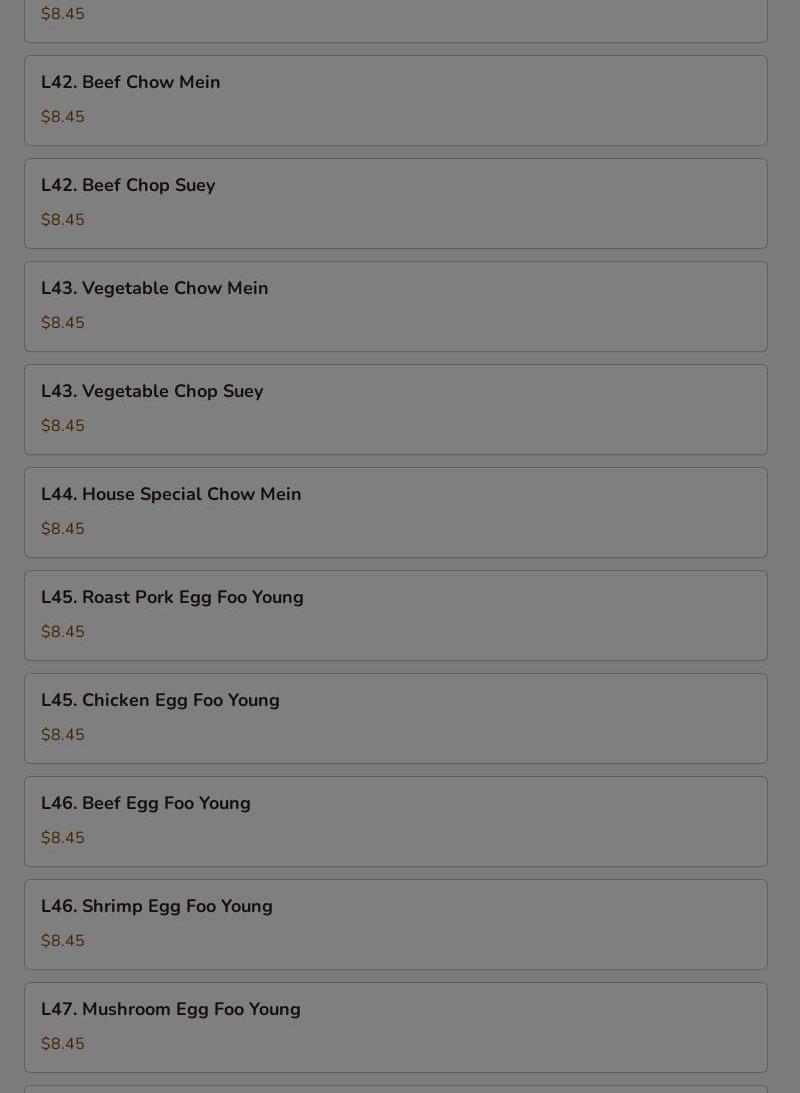This screenshot has height=1093, width=800.
Task: Select L43. Vegetable Chow Mein
Action: [154, 288]
